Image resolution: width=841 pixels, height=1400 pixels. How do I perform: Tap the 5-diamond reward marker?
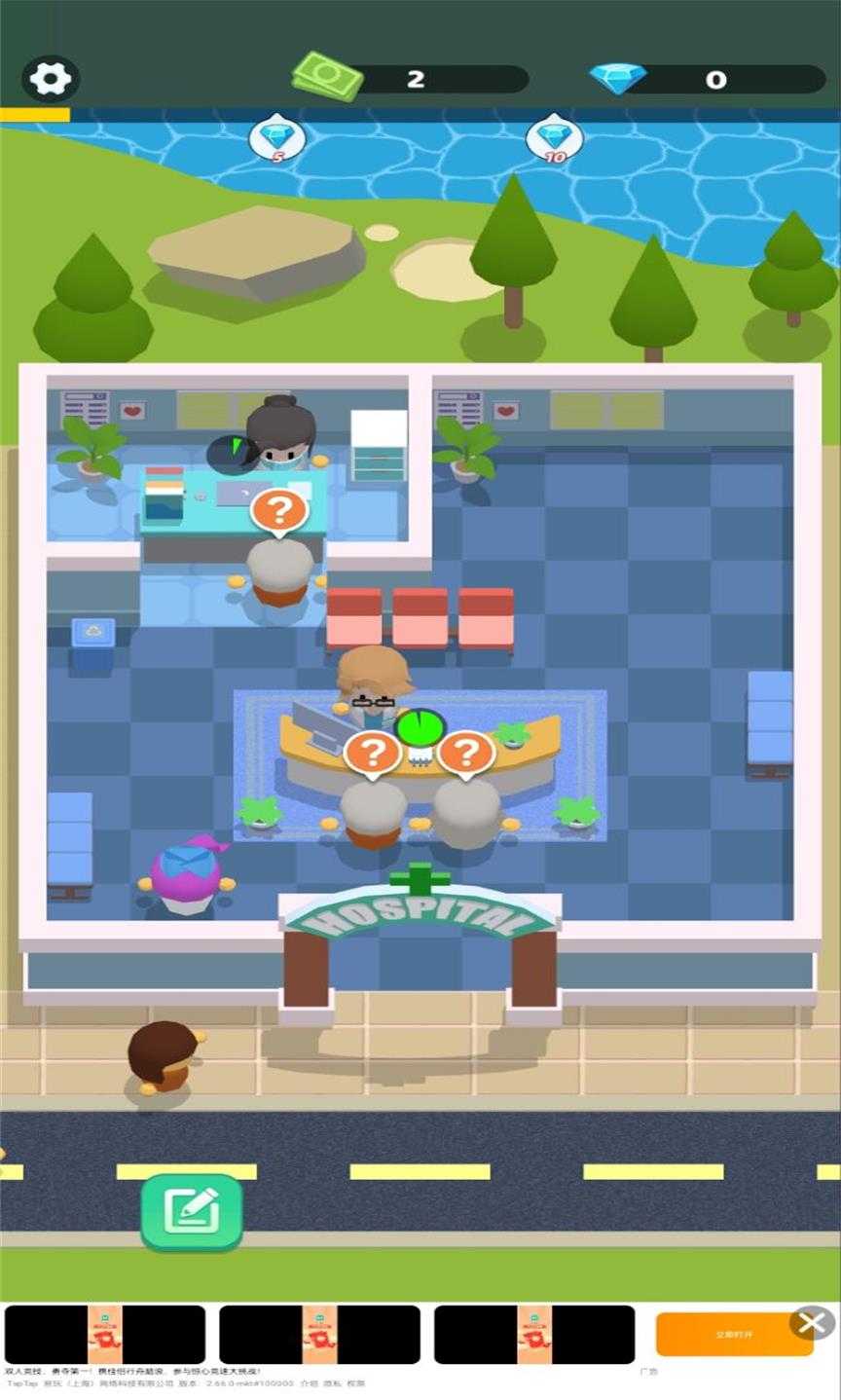click(x=277, y=139)
